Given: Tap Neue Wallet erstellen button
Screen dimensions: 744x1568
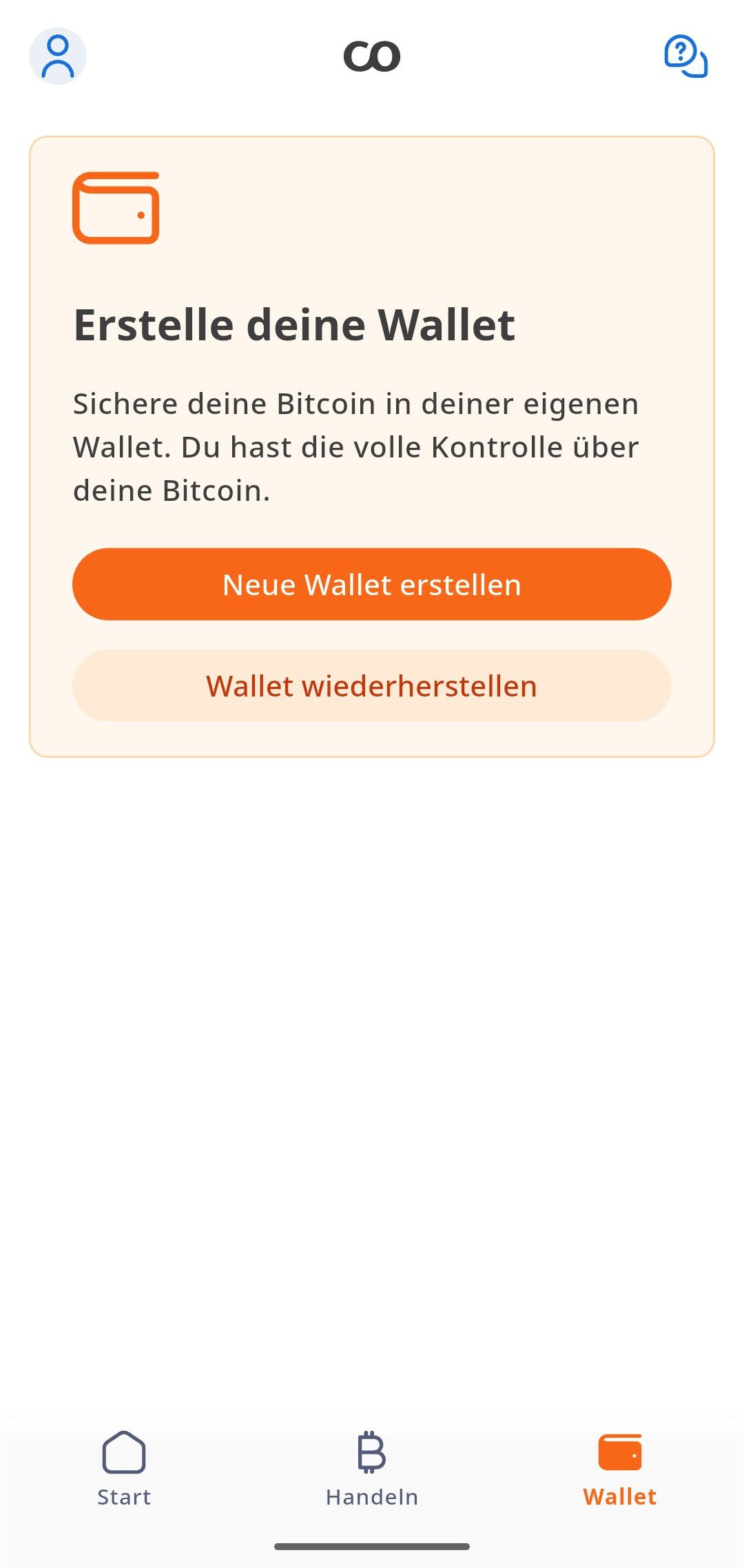Looking at the screenshot, I should click(372, 584).
